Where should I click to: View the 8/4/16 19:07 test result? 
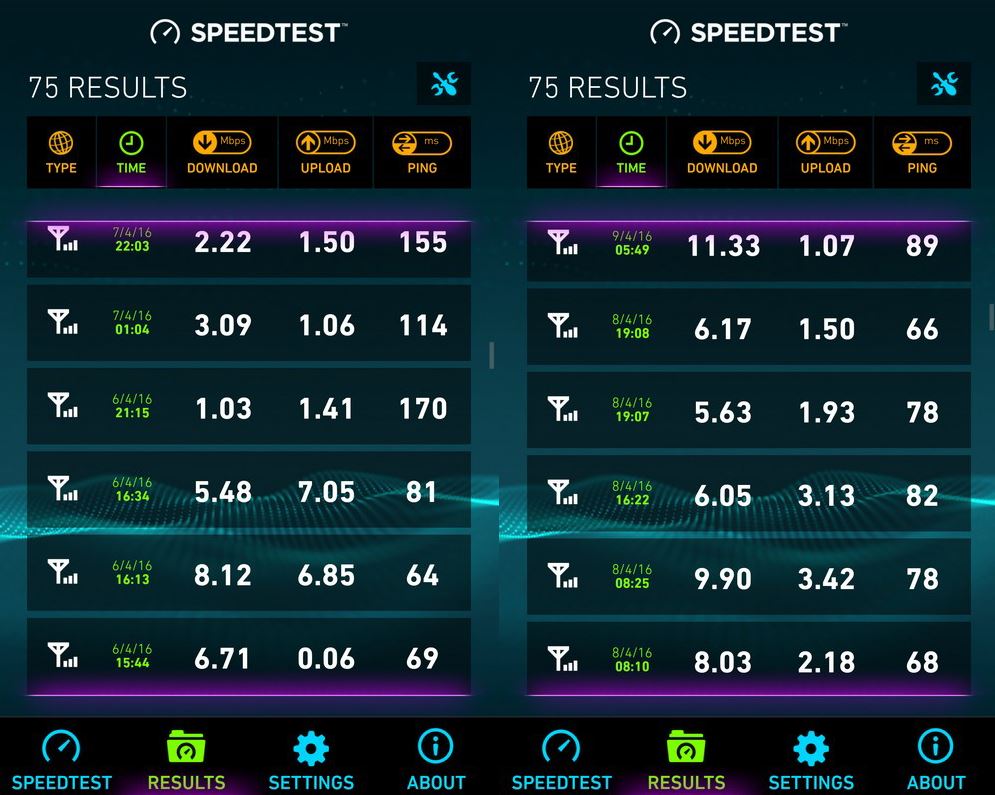[x=748, y=411]
